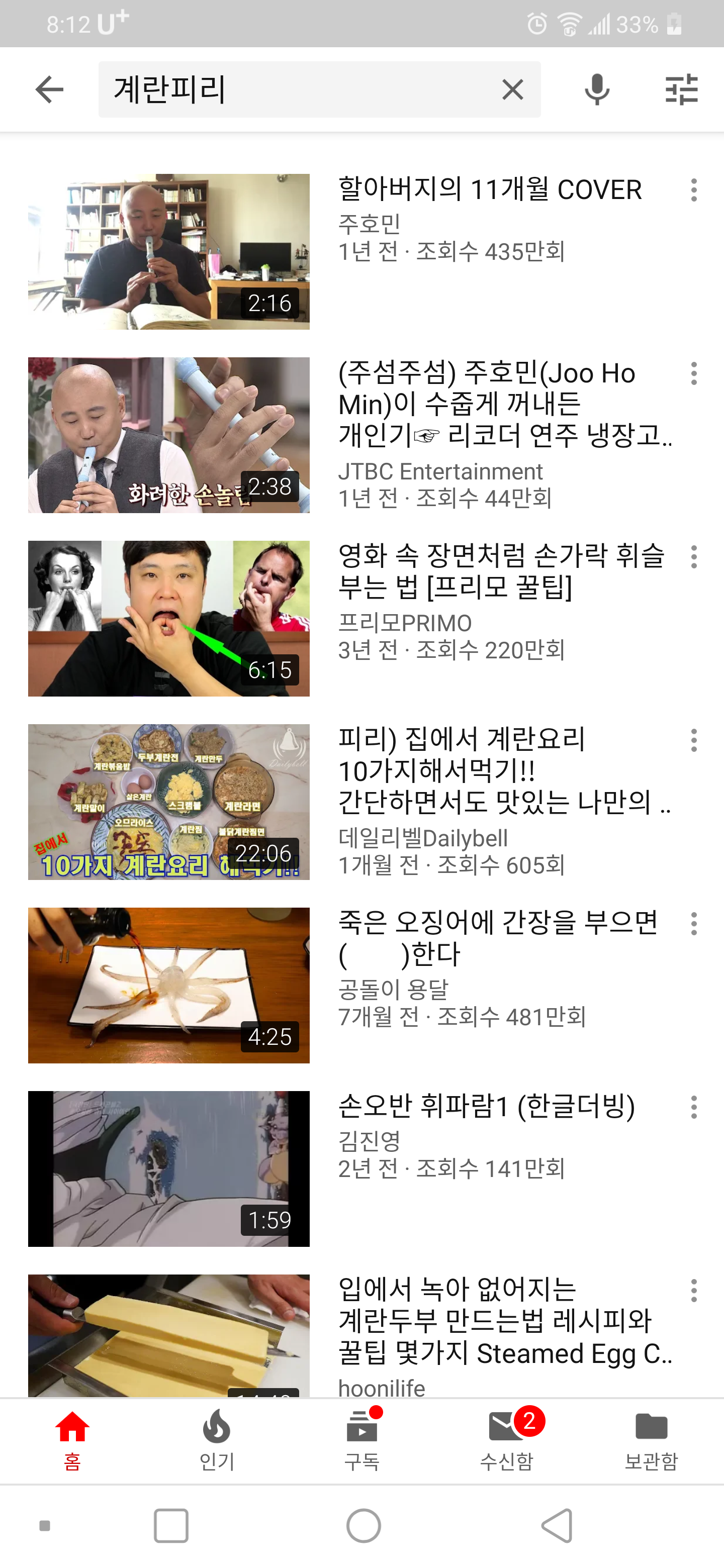Open options for the 프리모PRIMO video

pyautogui.click(x=693, y=557)
